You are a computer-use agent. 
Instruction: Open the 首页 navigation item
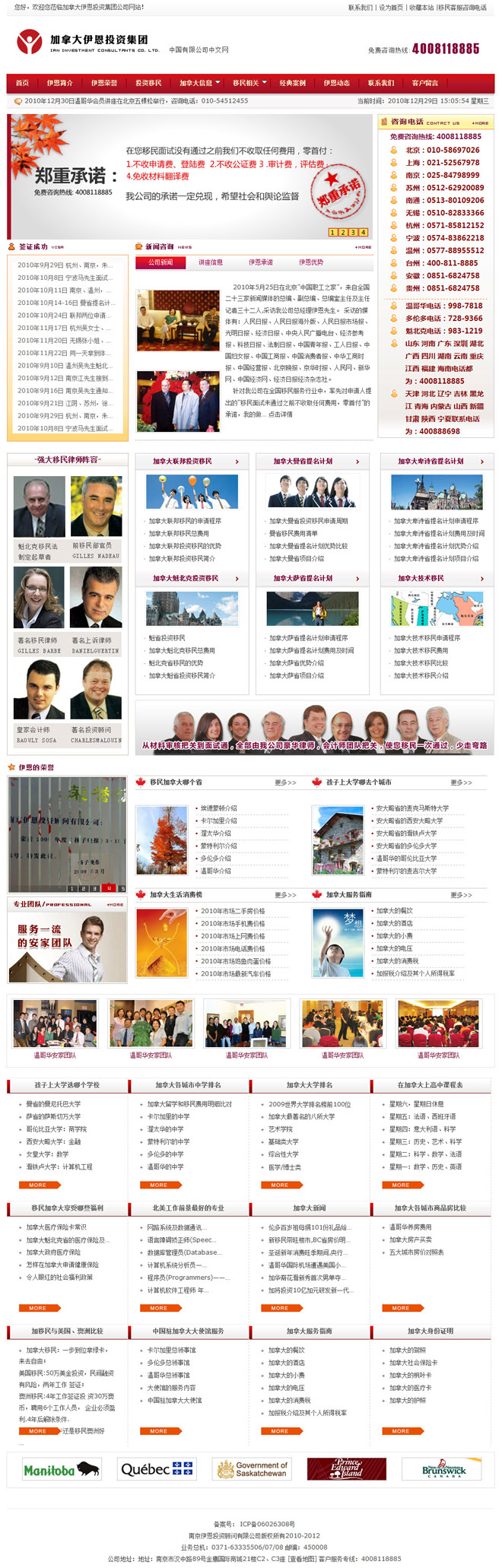(22, 83)
